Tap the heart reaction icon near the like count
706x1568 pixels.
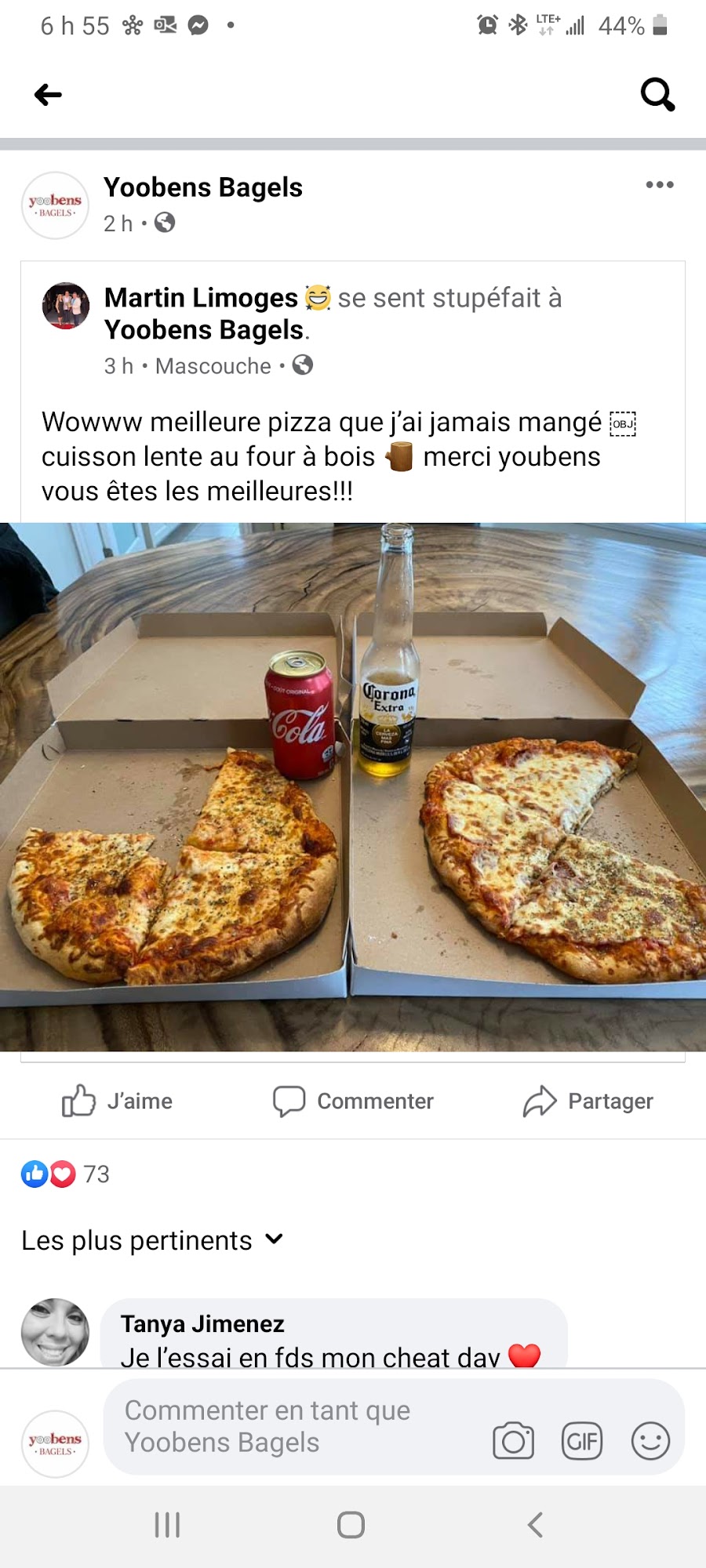pyautogui.click(x=61, y=1174)
